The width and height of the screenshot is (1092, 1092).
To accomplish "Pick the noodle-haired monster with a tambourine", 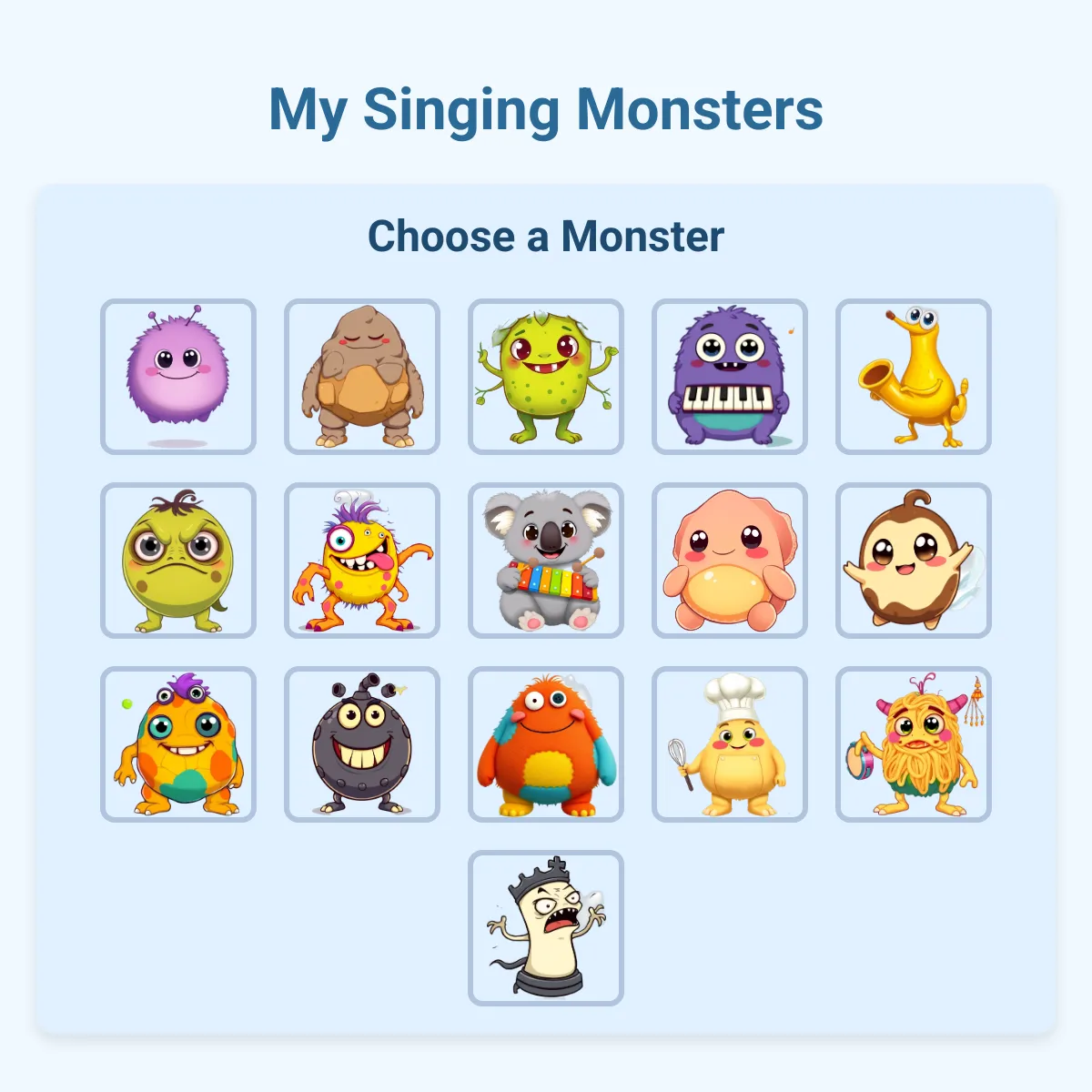I will 914,744.
